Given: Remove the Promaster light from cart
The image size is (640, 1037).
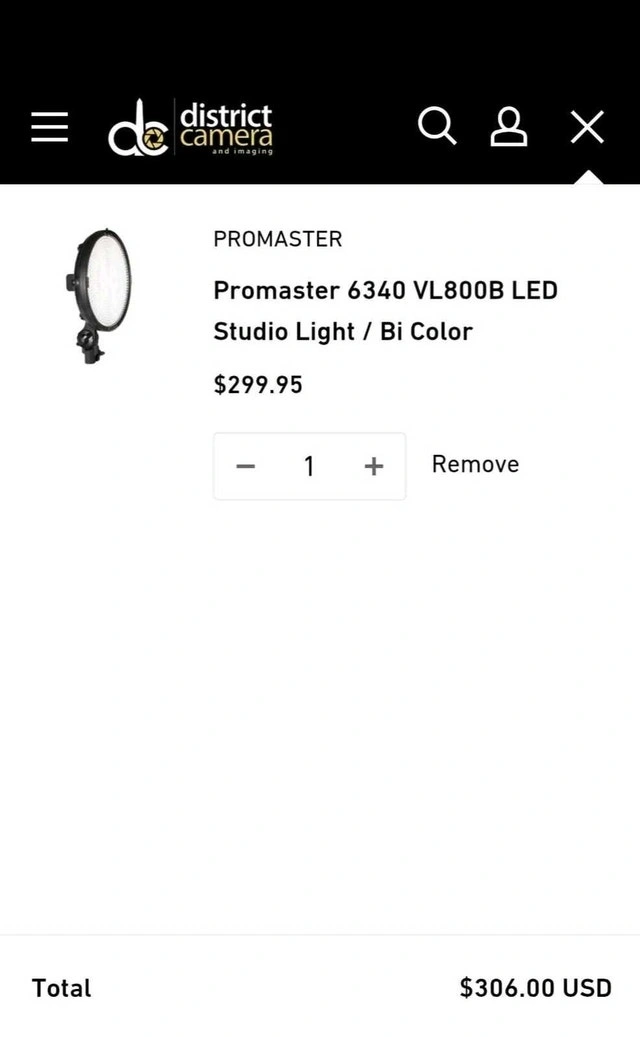Looking at the screenshot, I should [x=475, y=464].
